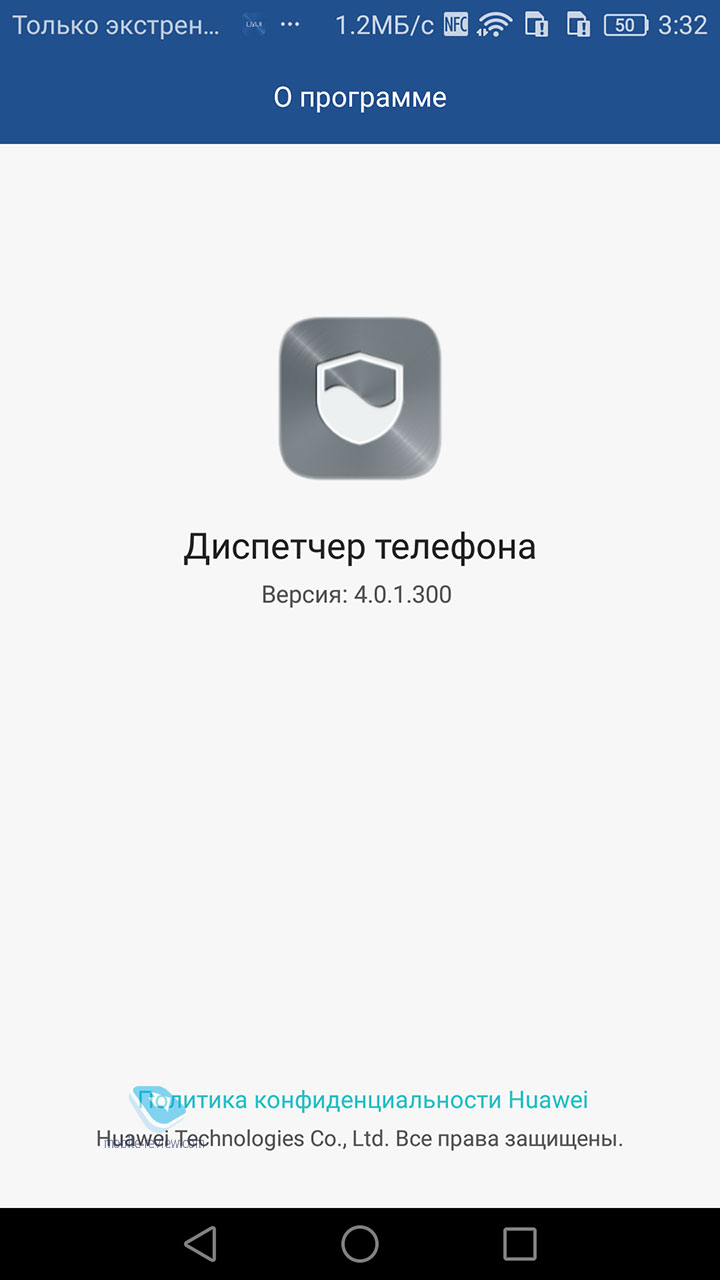Open the recent apps view
The height and width of the screenshot is (1280, 720).
point(520,1244)
